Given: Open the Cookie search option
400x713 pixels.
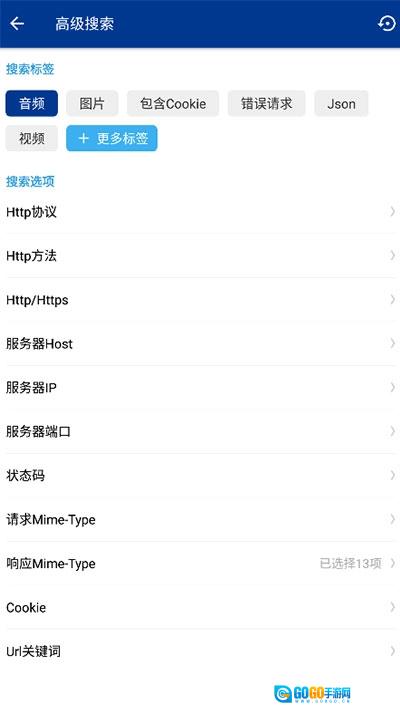Looking at the screenshot, I should (x=200, y=607).
